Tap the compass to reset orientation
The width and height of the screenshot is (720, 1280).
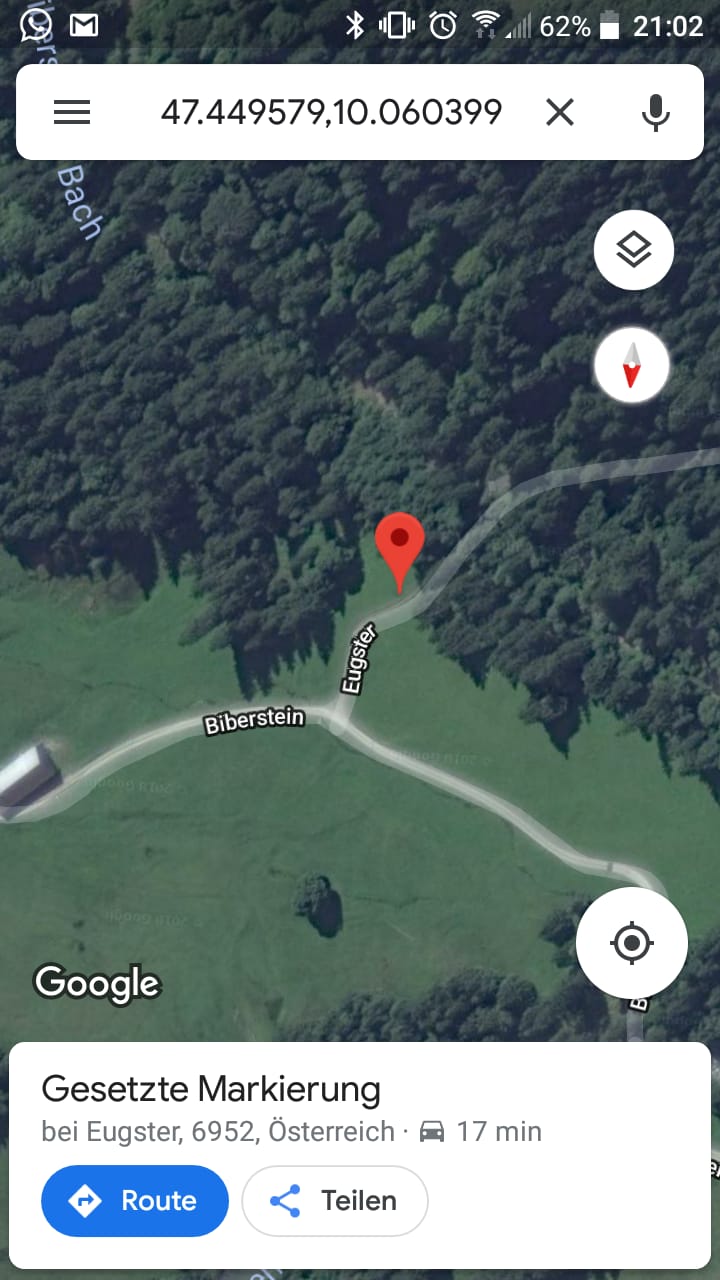point(631,366)
